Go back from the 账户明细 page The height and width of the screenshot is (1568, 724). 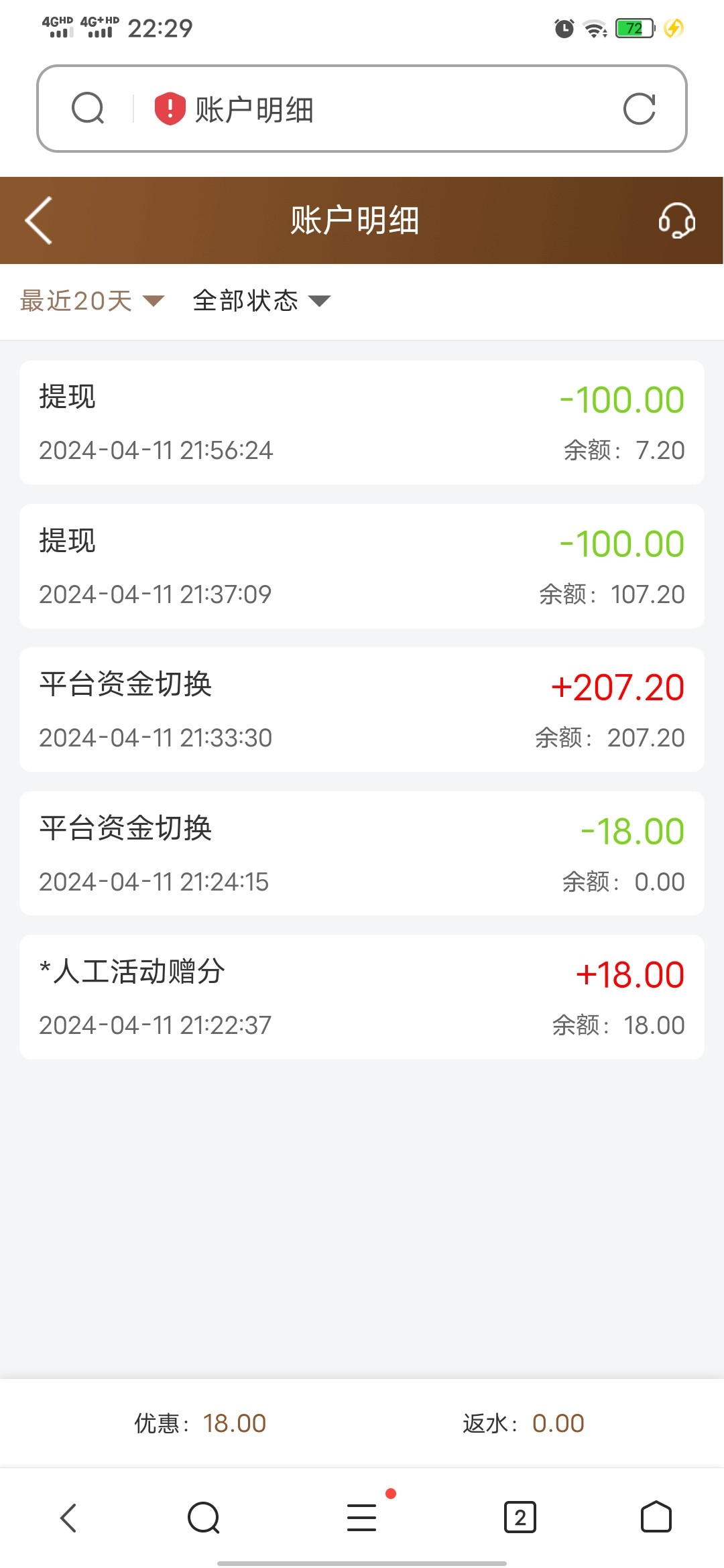pyautogui.click(x=39, y=220)
